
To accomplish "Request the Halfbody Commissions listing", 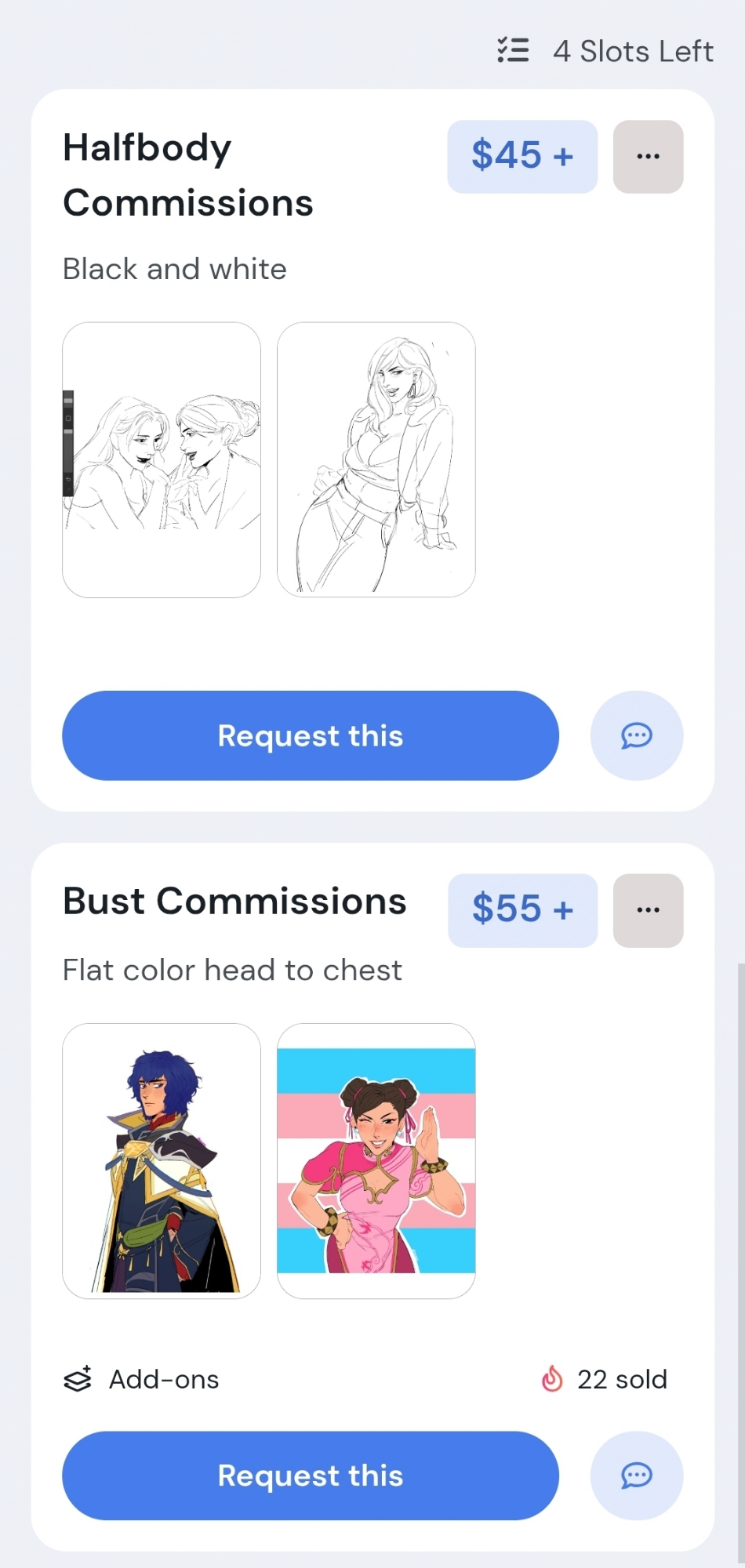I will [311, 735].
